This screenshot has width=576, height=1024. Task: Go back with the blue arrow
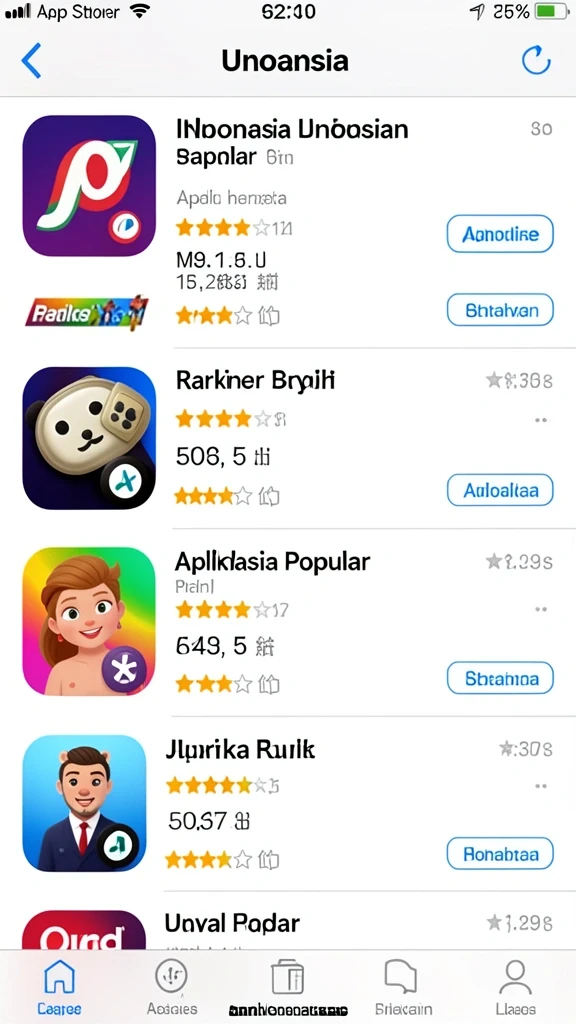tap(31, 61)
